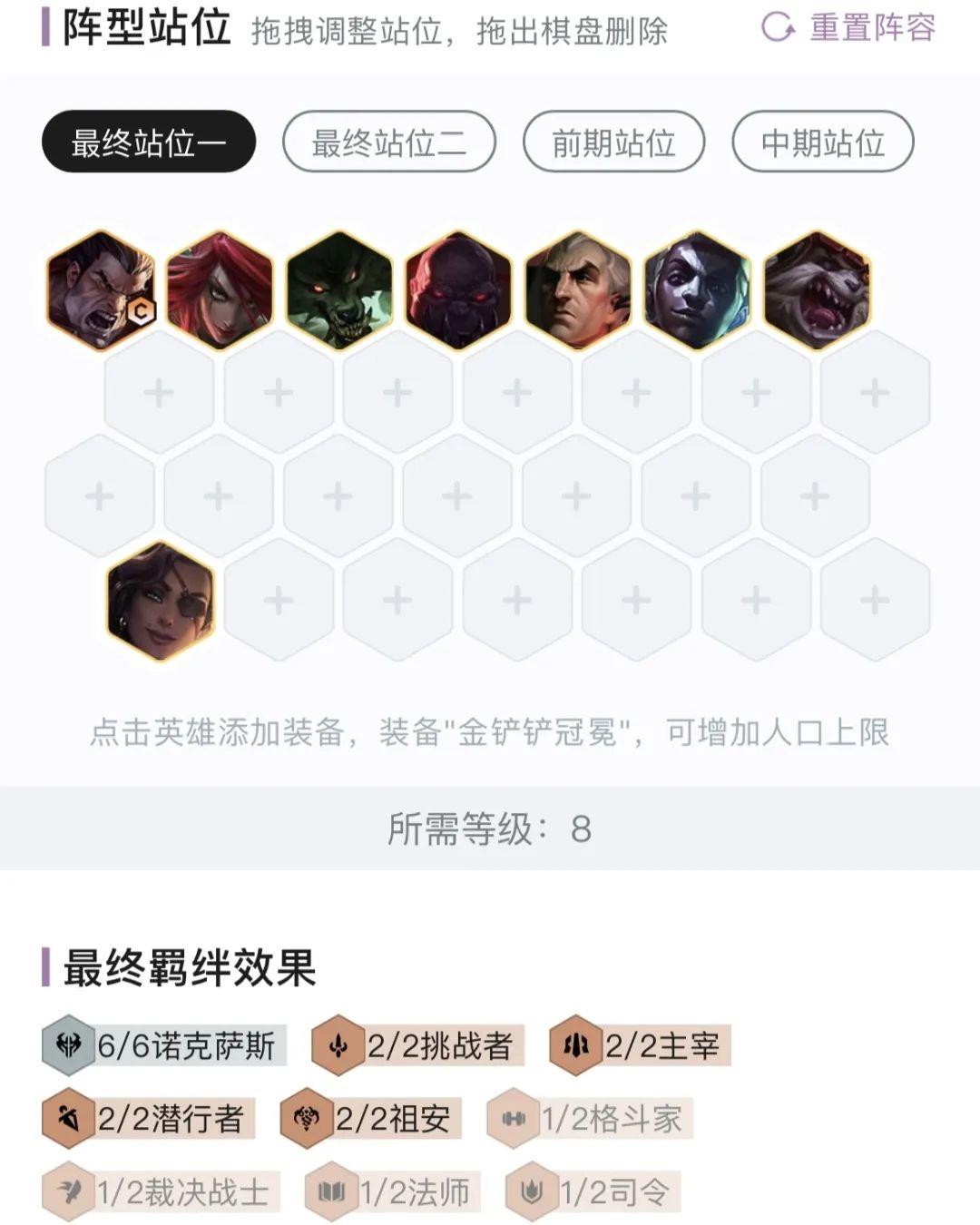This screenshot has width=980, height=1225.
Task: Open the 2/2挑战者 trait
Action: pyautogui.click(x=418, y=1045)
